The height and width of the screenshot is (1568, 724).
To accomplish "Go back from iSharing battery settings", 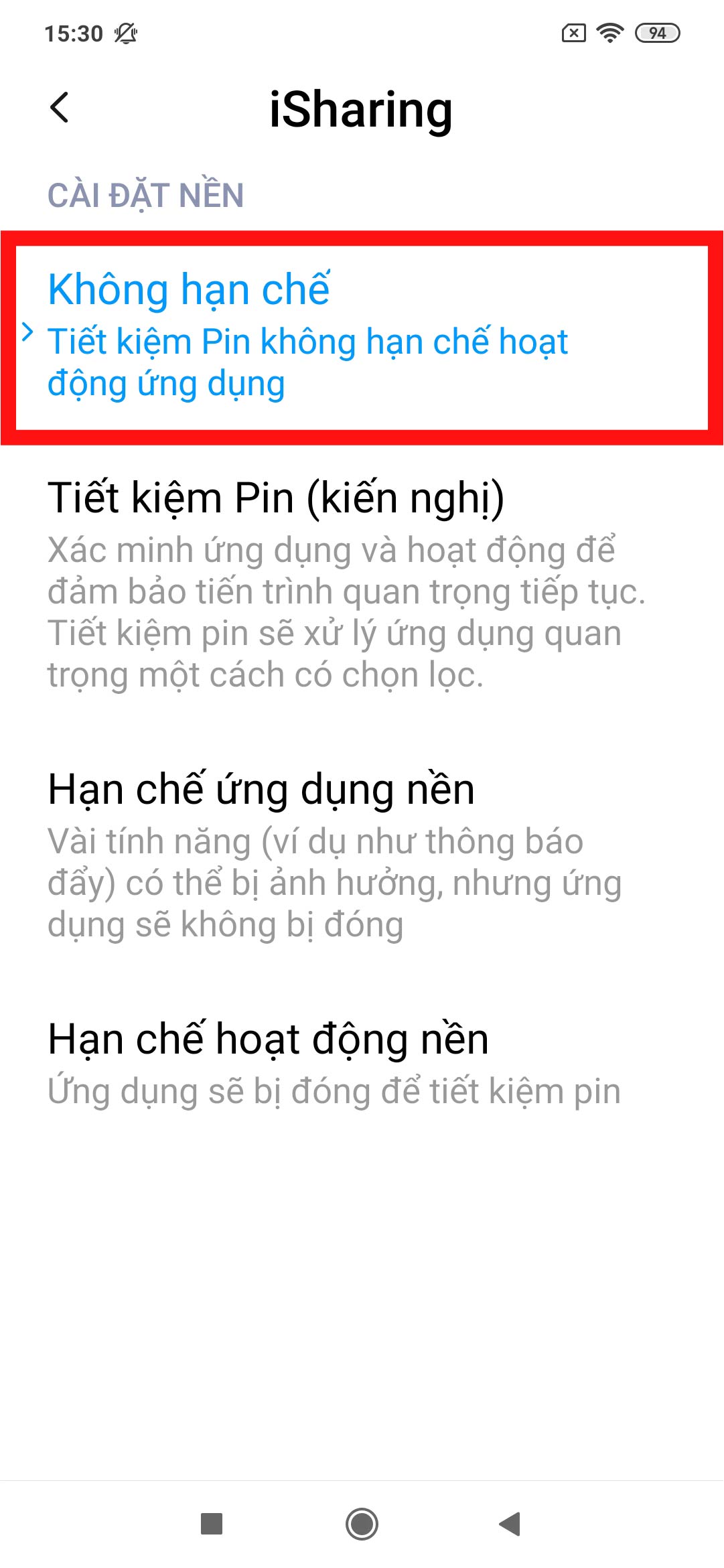I will (60, 108).
